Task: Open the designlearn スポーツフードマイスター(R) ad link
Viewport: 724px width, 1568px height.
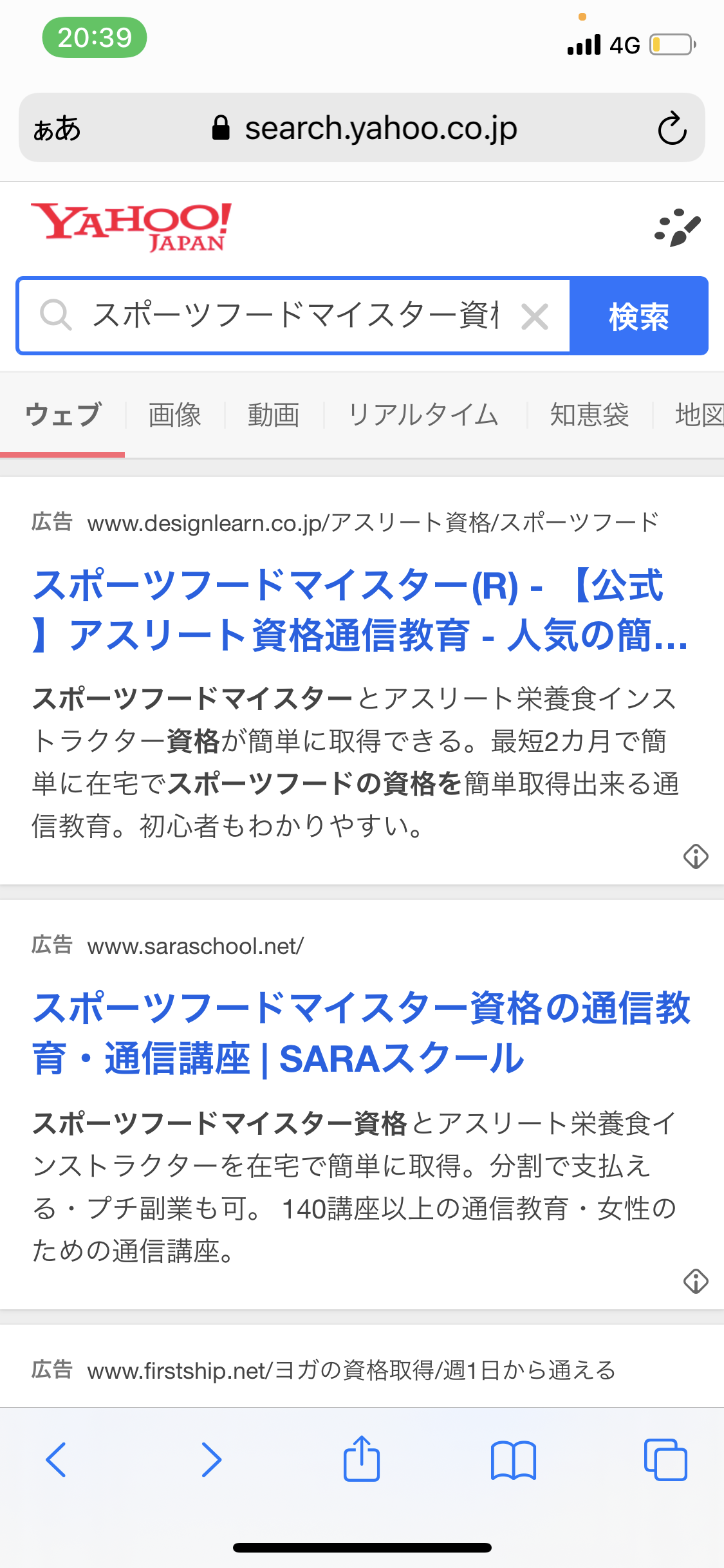Action: tap(360, 610)
